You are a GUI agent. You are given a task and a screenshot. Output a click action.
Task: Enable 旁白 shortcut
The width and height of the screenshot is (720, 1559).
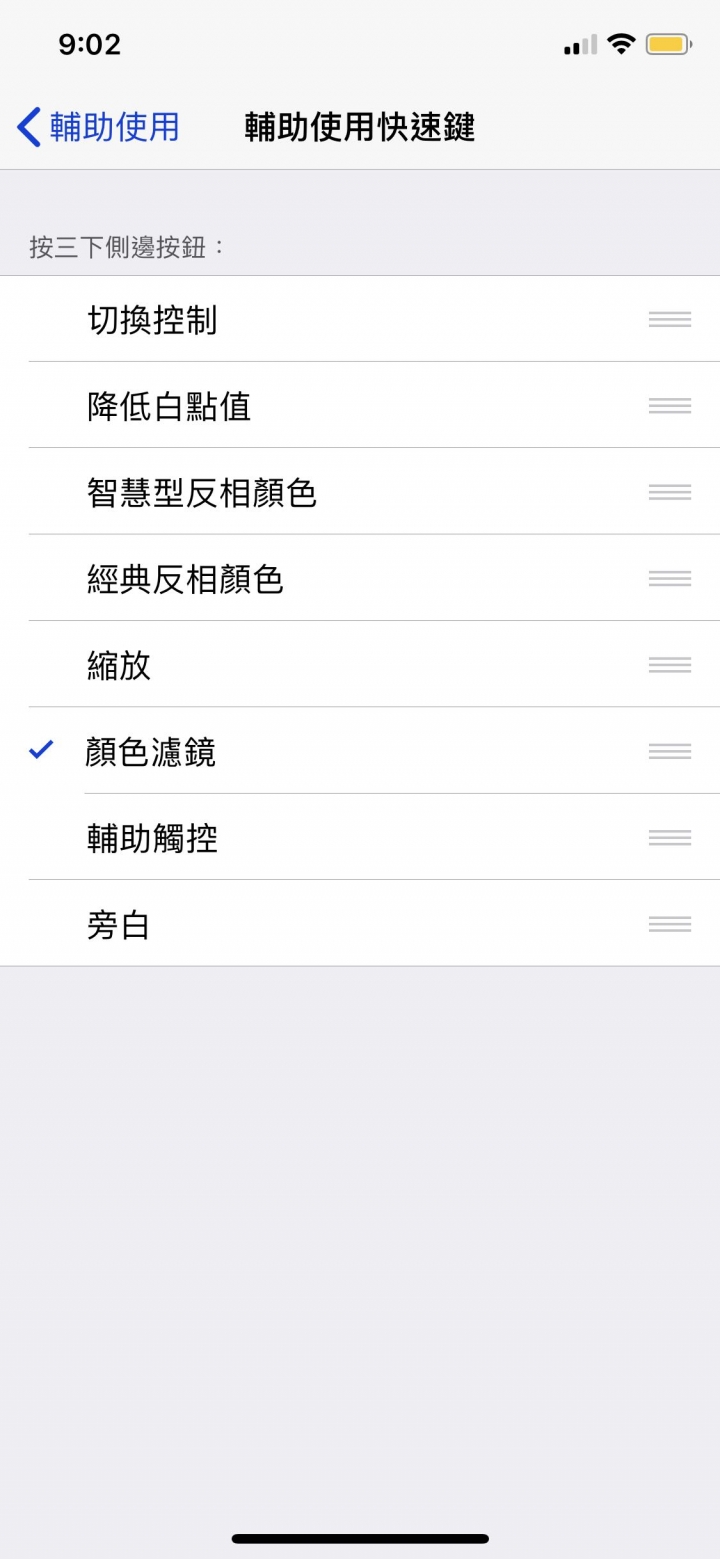tap(360, 923)
